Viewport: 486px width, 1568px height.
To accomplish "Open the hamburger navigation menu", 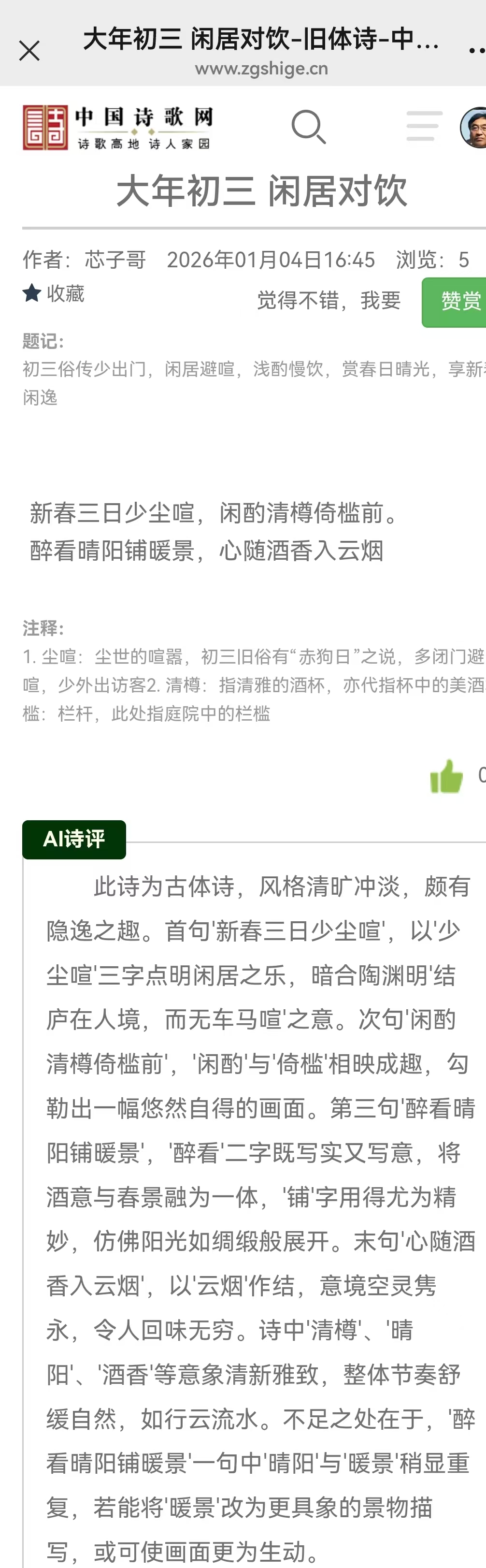I will point(424,126).
